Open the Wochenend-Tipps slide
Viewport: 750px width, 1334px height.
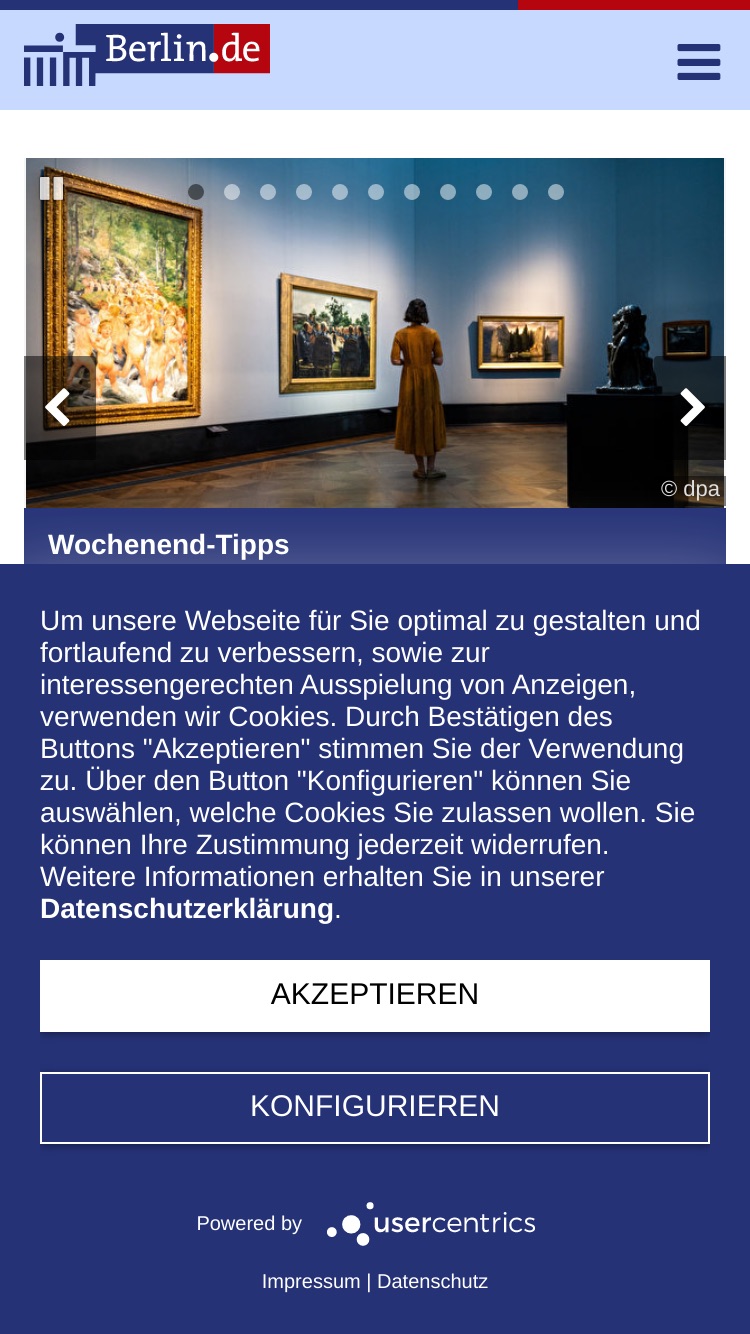click(169, 545)
